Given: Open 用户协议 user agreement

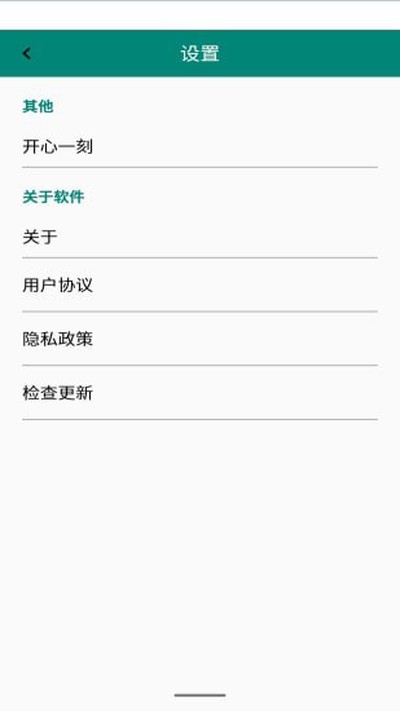Looking at the screenshot, I should tap(200, 285).
